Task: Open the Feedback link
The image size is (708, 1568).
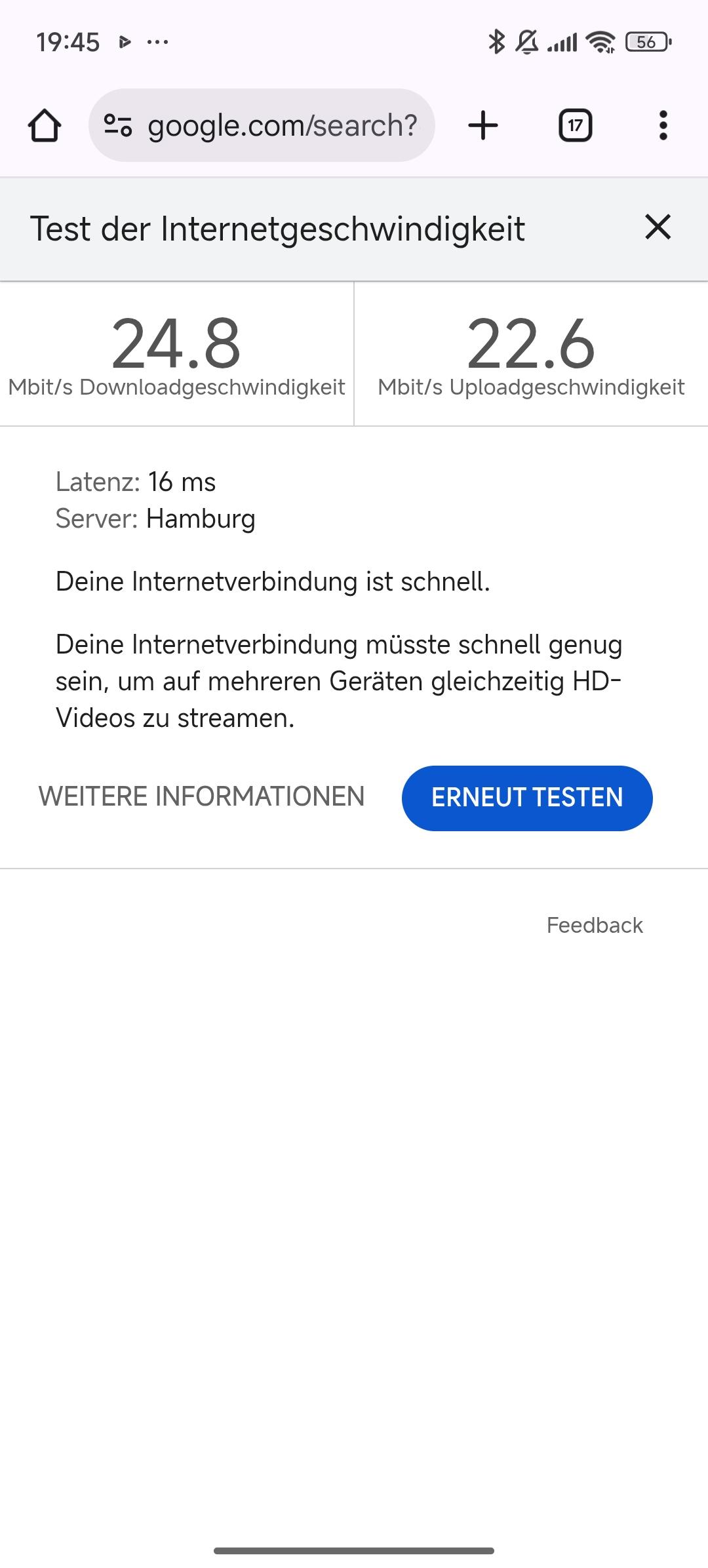Action: pyautogui.click(x=594, y=925)
